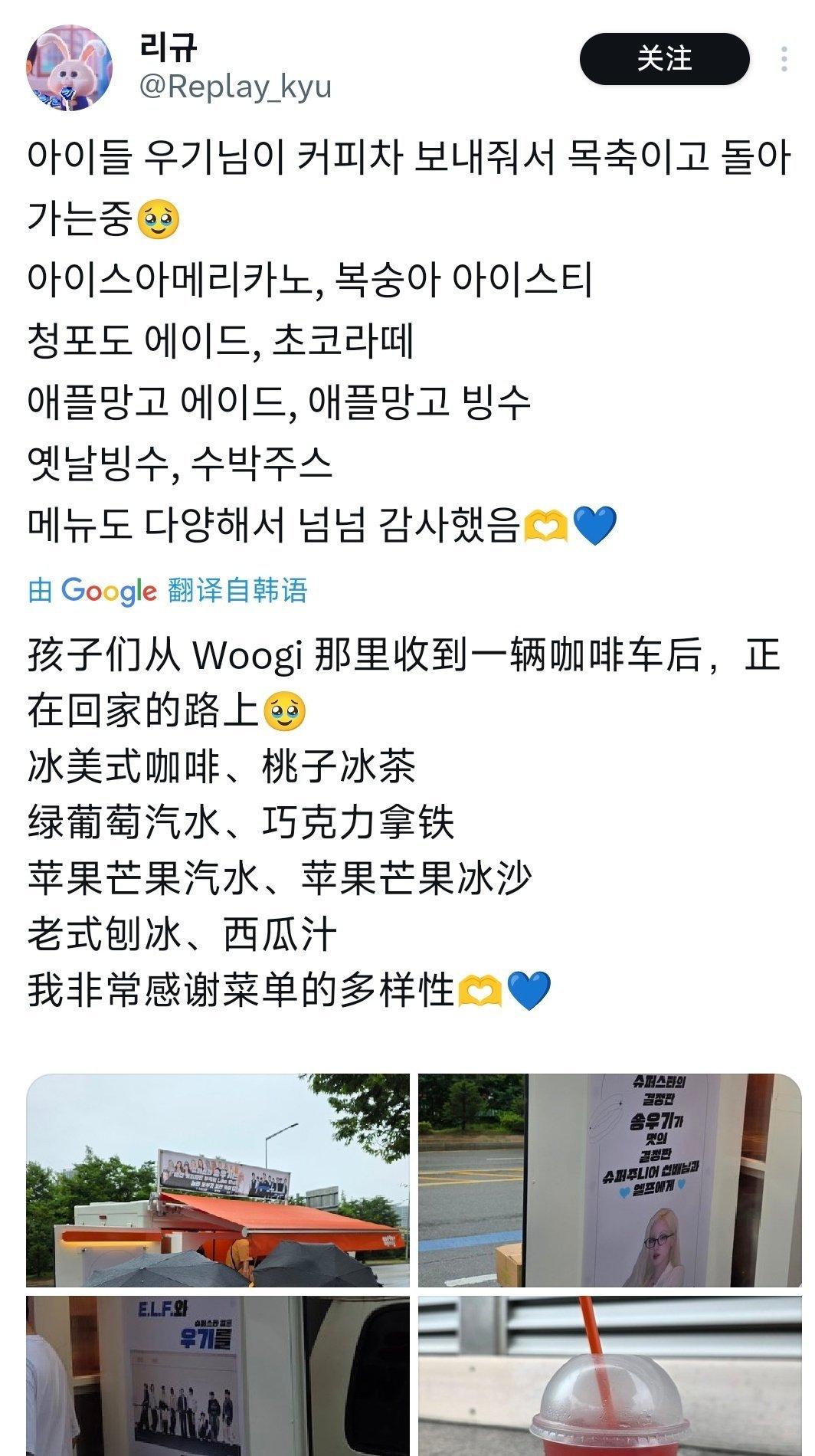Open the @Replay_kyu profile handle

pyautogui.click(x=236, y=87)
